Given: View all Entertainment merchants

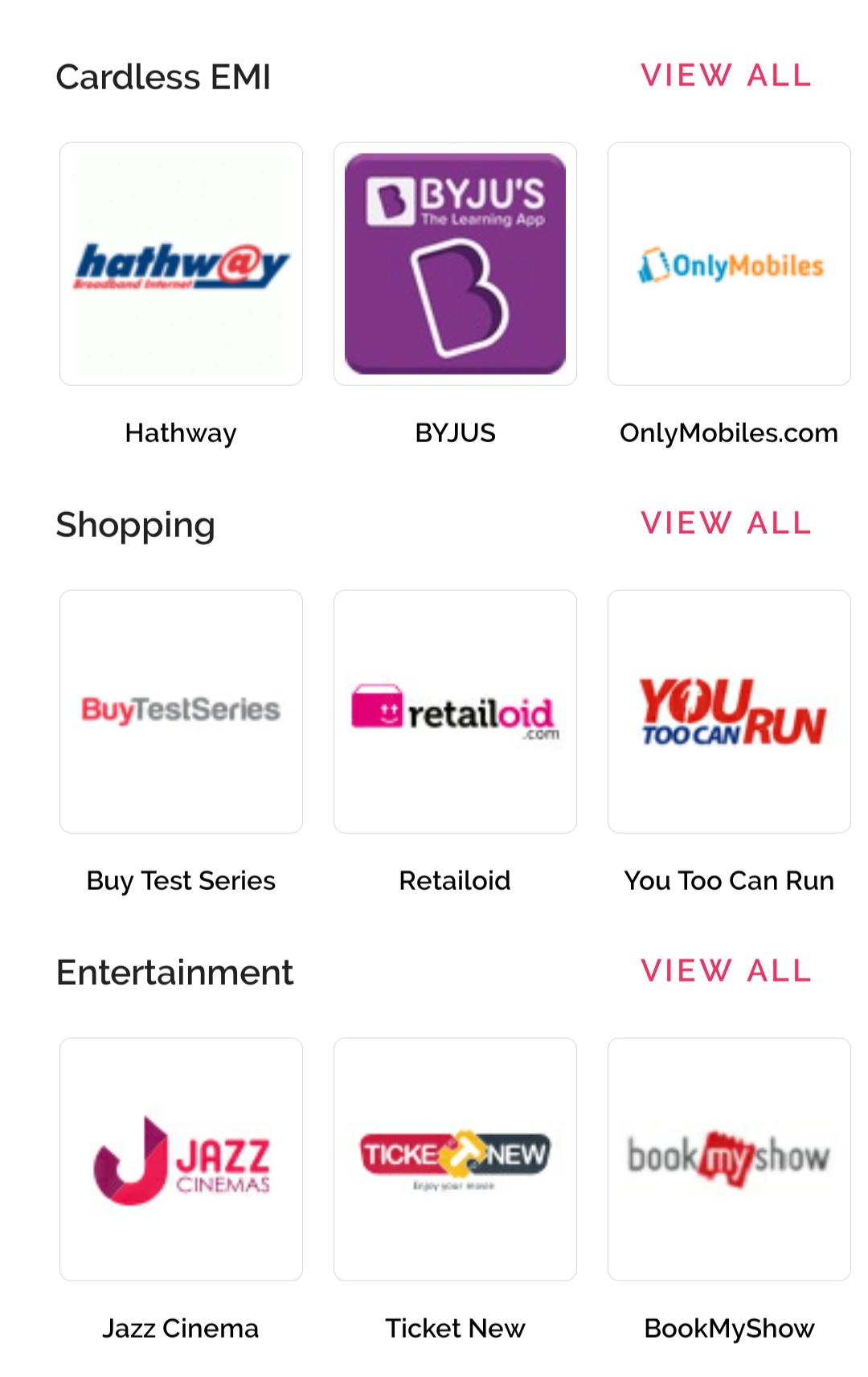Looking at the screenshot, I should click(726, 971).
